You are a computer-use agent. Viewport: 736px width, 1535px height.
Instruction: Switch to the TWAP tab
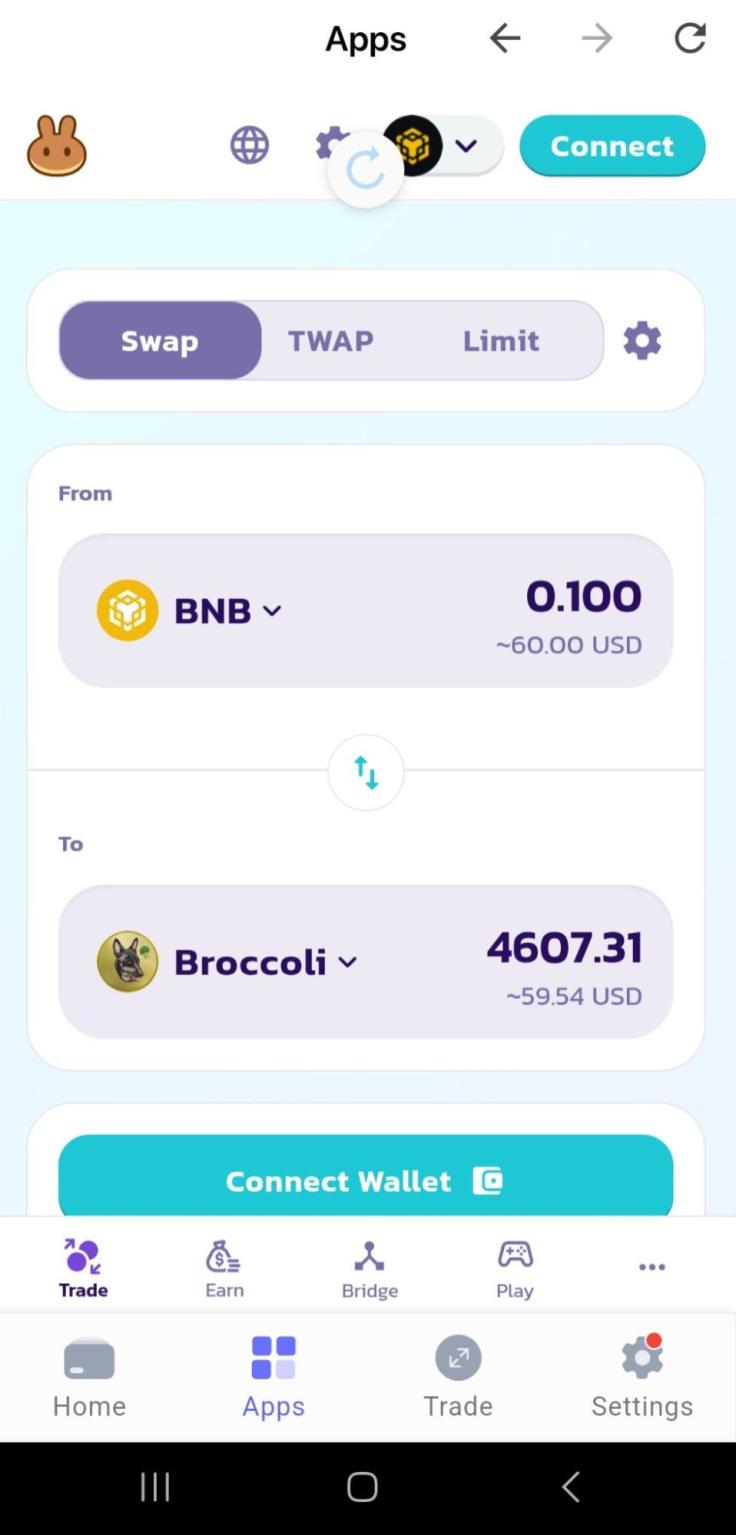click(330, 340)
